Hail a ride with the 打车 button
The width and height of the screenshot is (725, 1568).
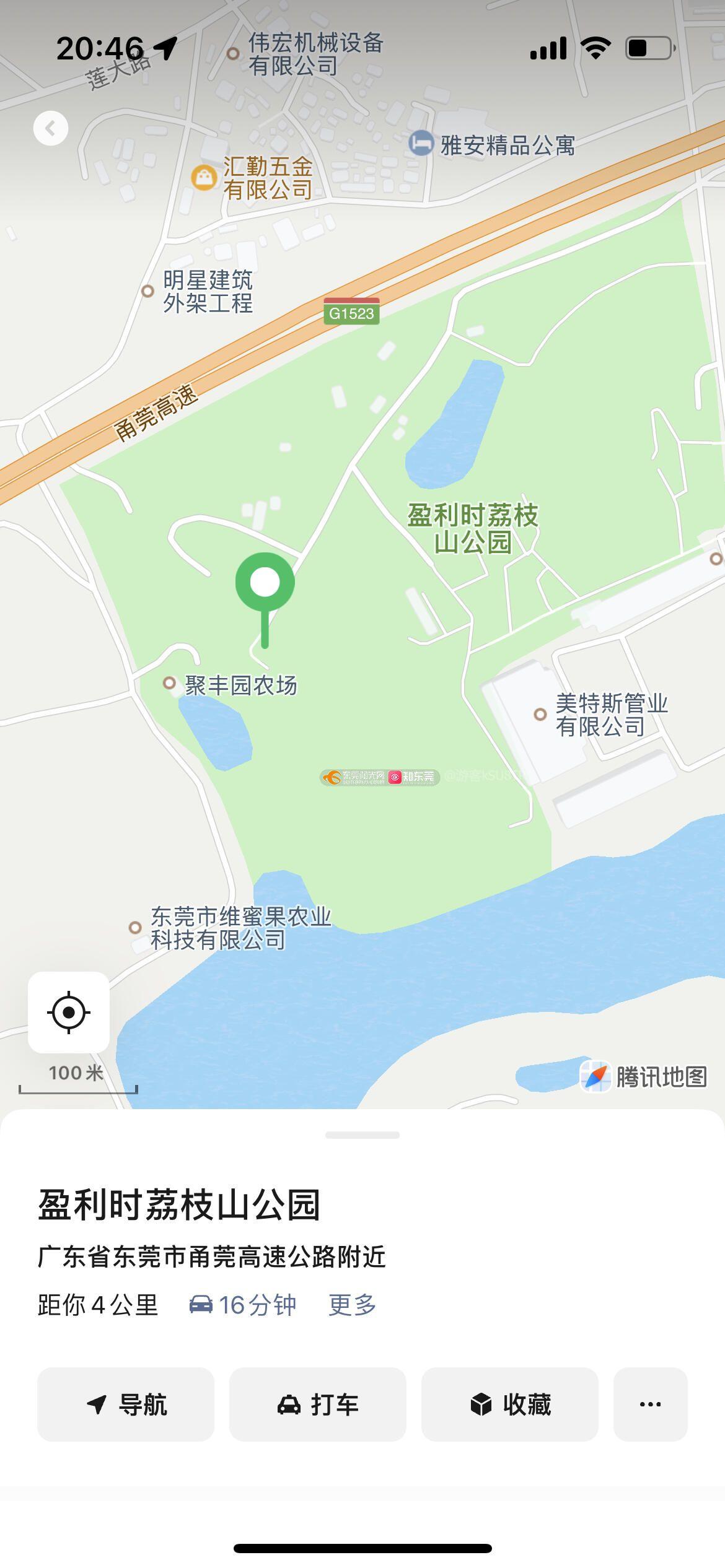[x=318, y=1405]
